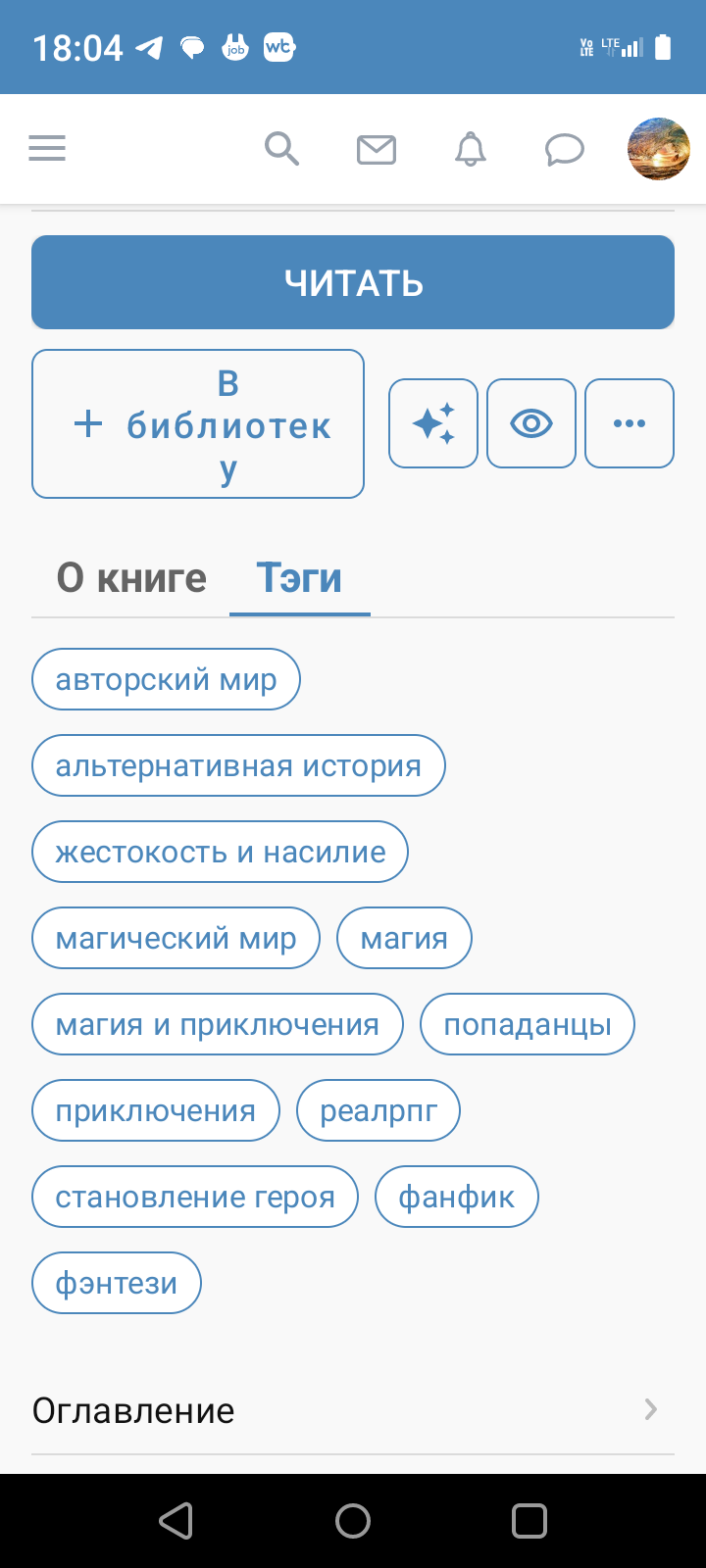Open the попаданцы tag
Image resolution: width=706 pixels, height=1568 pixels.
(x=528, y=1024)
